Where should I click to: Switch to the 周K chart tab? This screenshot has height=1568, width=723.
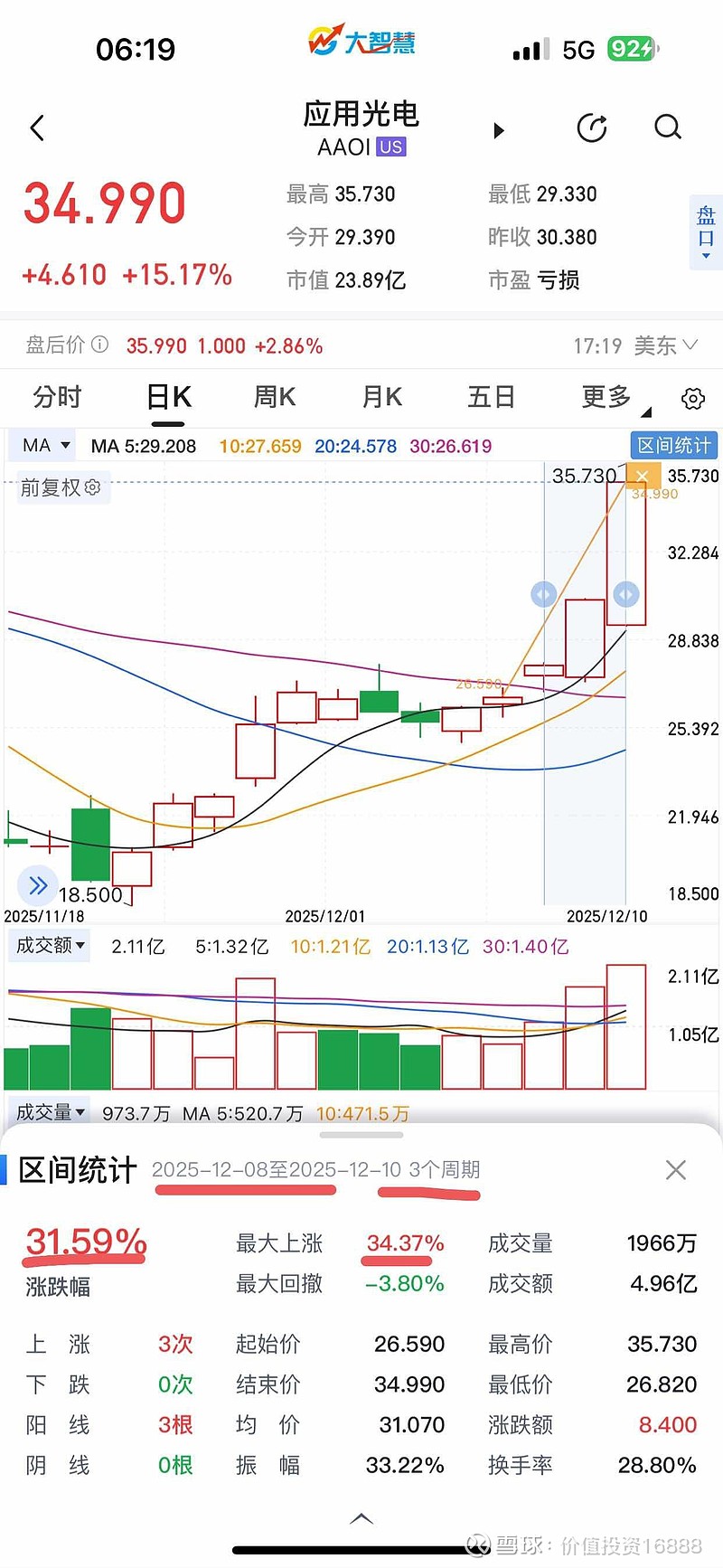(275, 397)
